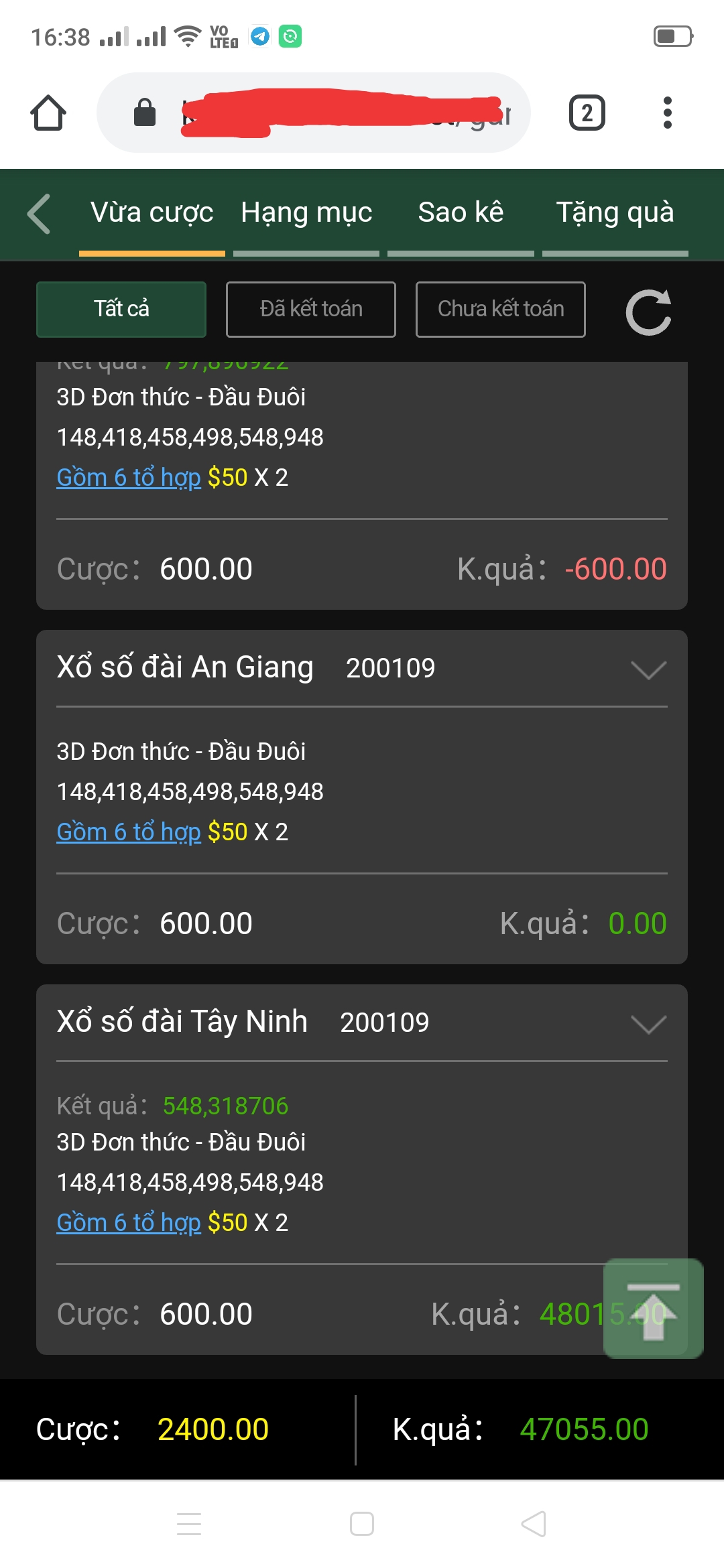
Task: Tap the system back button
Action: click(534, 1524)
